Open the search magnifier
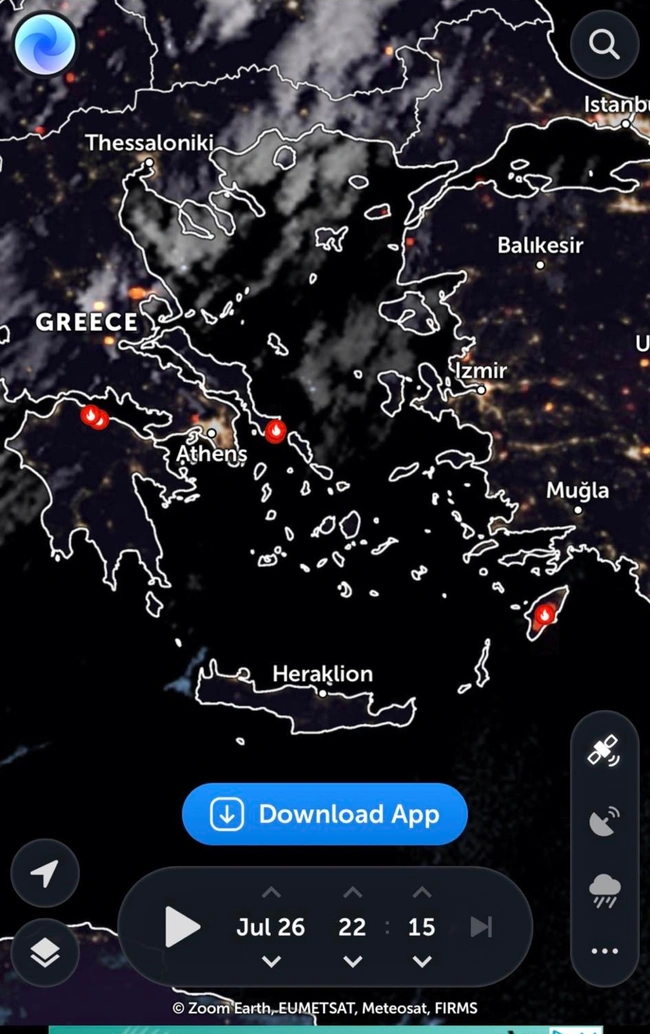Screen dimensions: 650x1034 (604, 44)
